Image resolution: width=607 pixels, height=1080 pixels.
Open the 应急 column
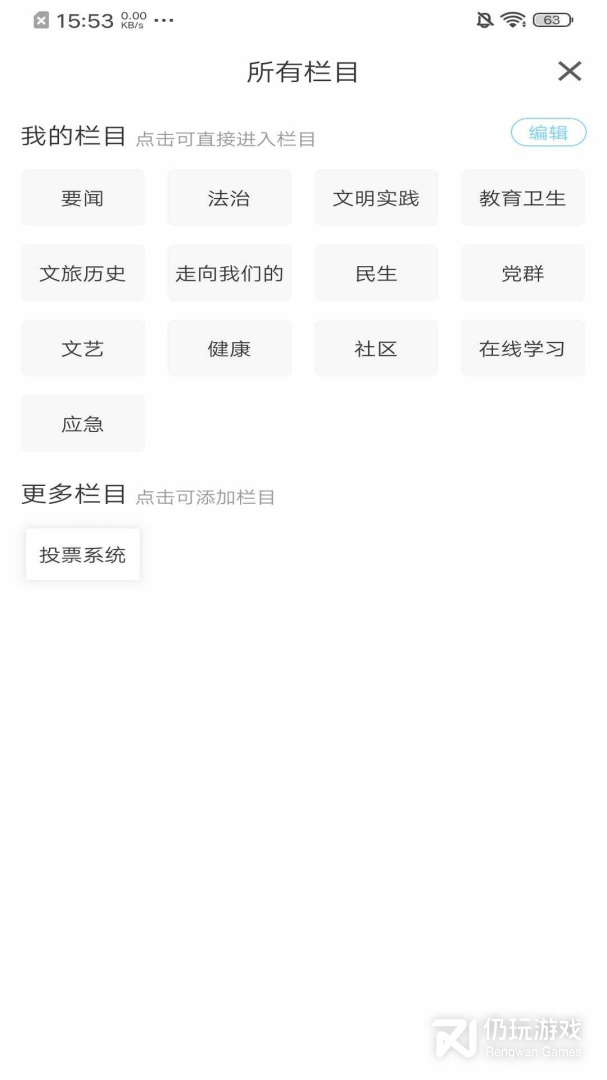point(83,423)
